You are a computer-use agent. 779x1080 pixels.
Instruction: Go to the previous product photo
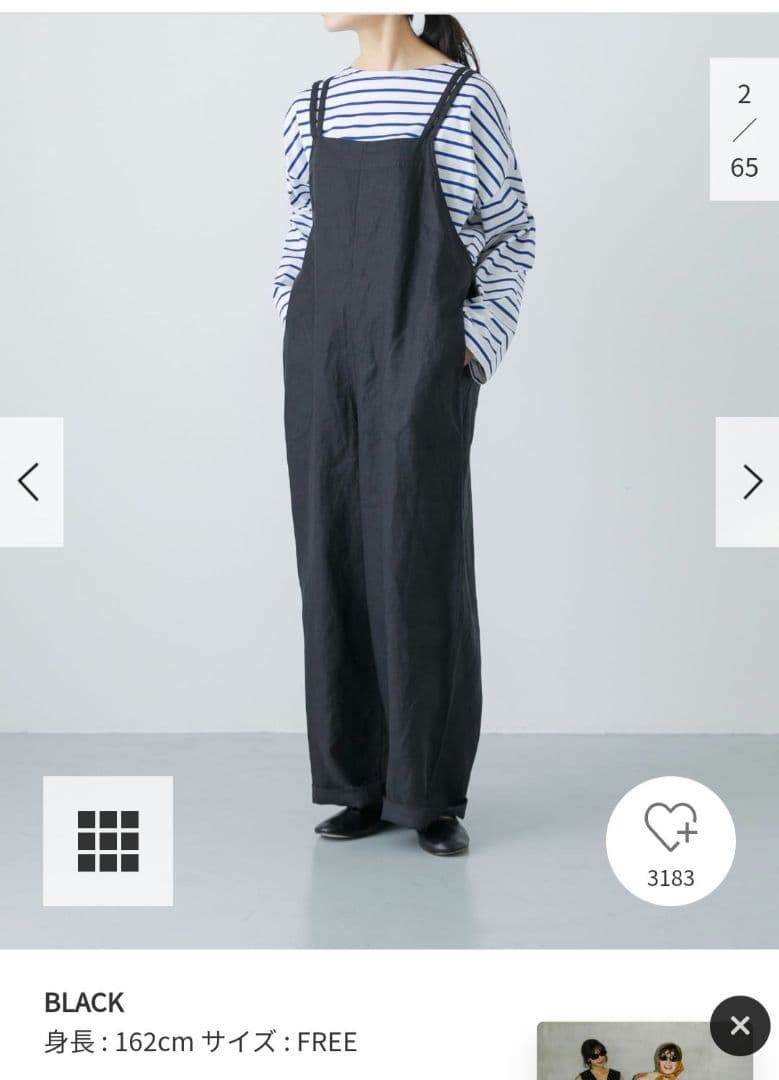point(30,482)
